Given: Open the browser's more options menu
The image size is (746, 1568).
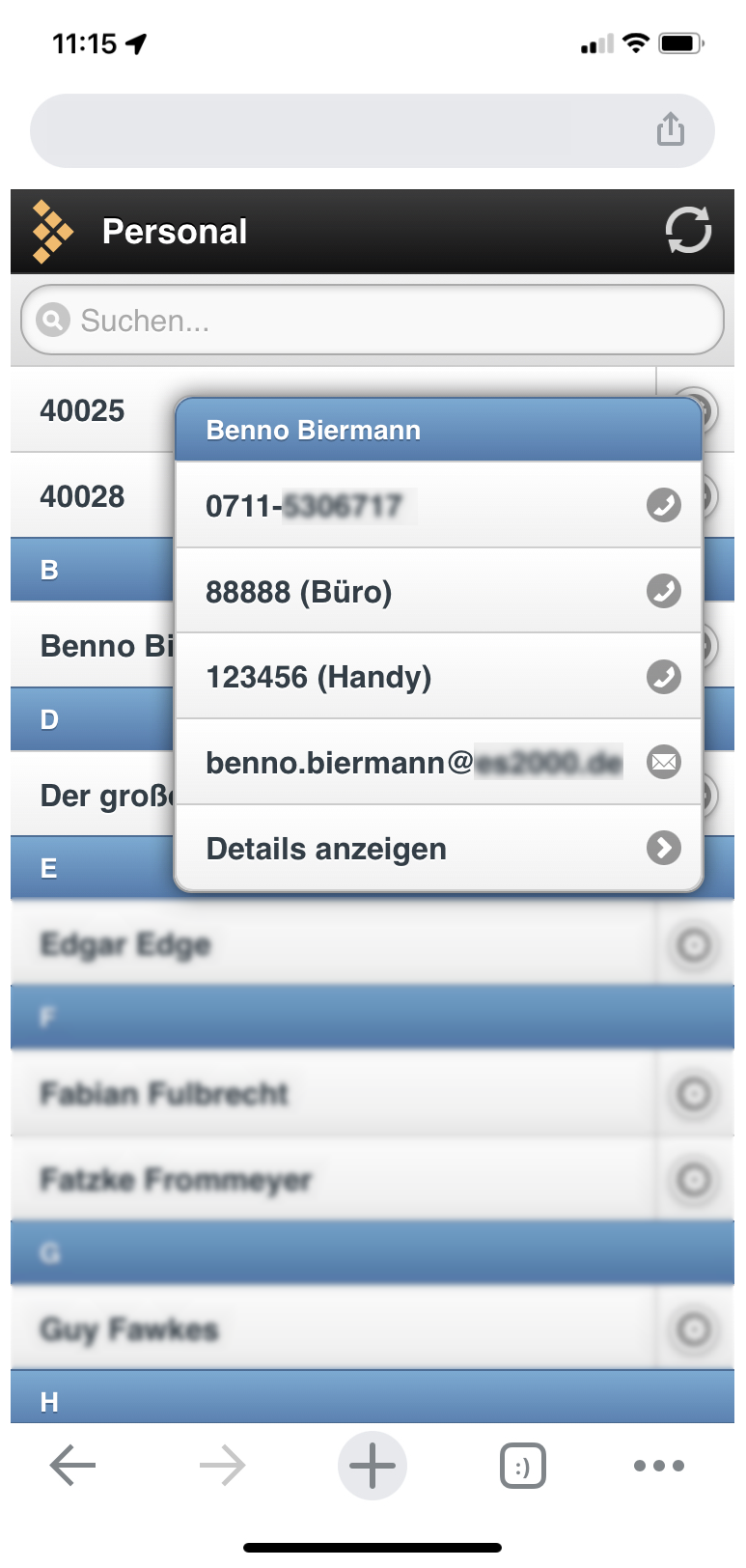Looking at the screenshot, I should pyautogui.click(x=659, y=1466).
